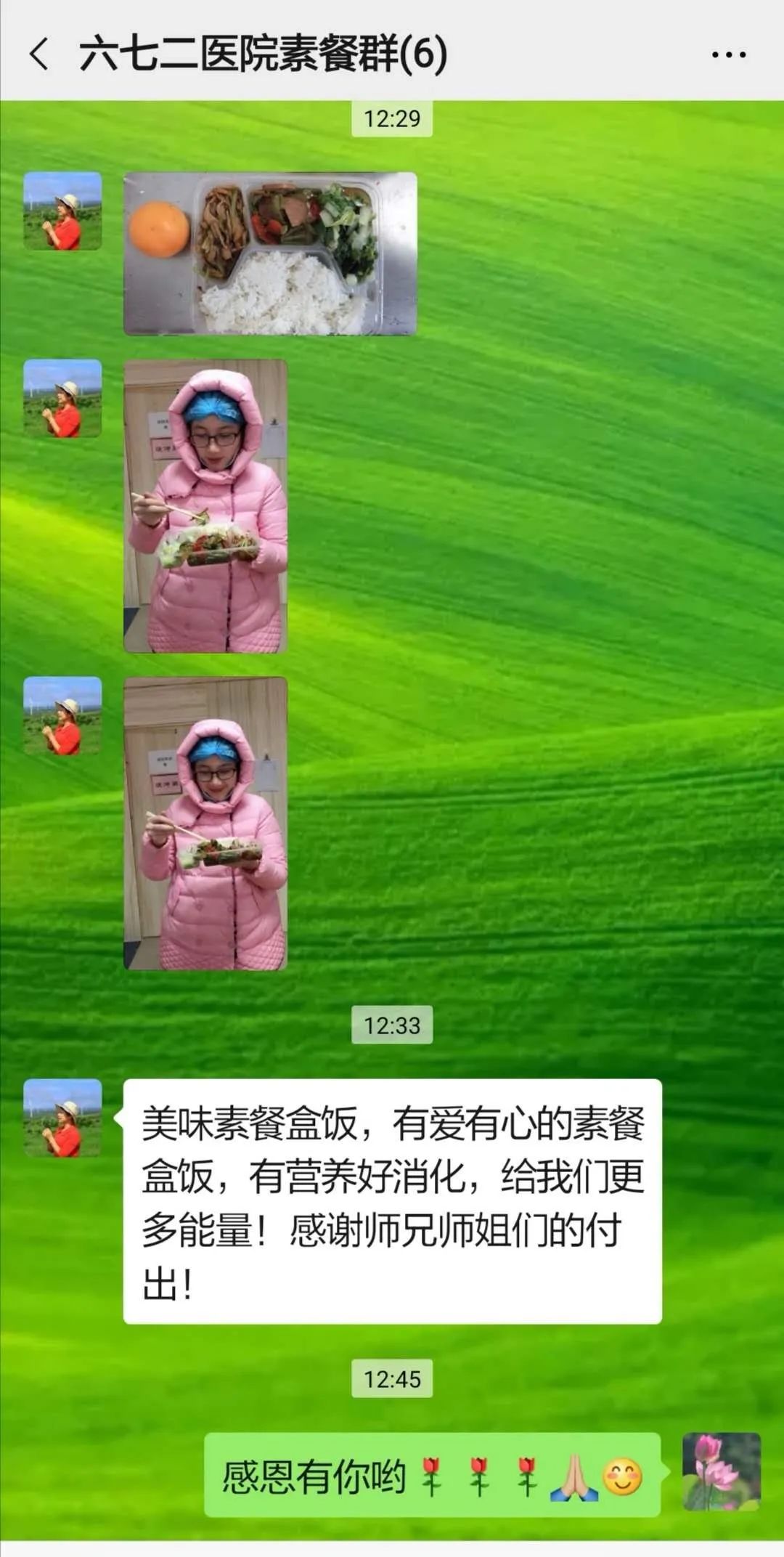Screen dimensions: 784x1557
Task: Open sender's avatar beside the meal photo
Action: (x=62, y=211)
